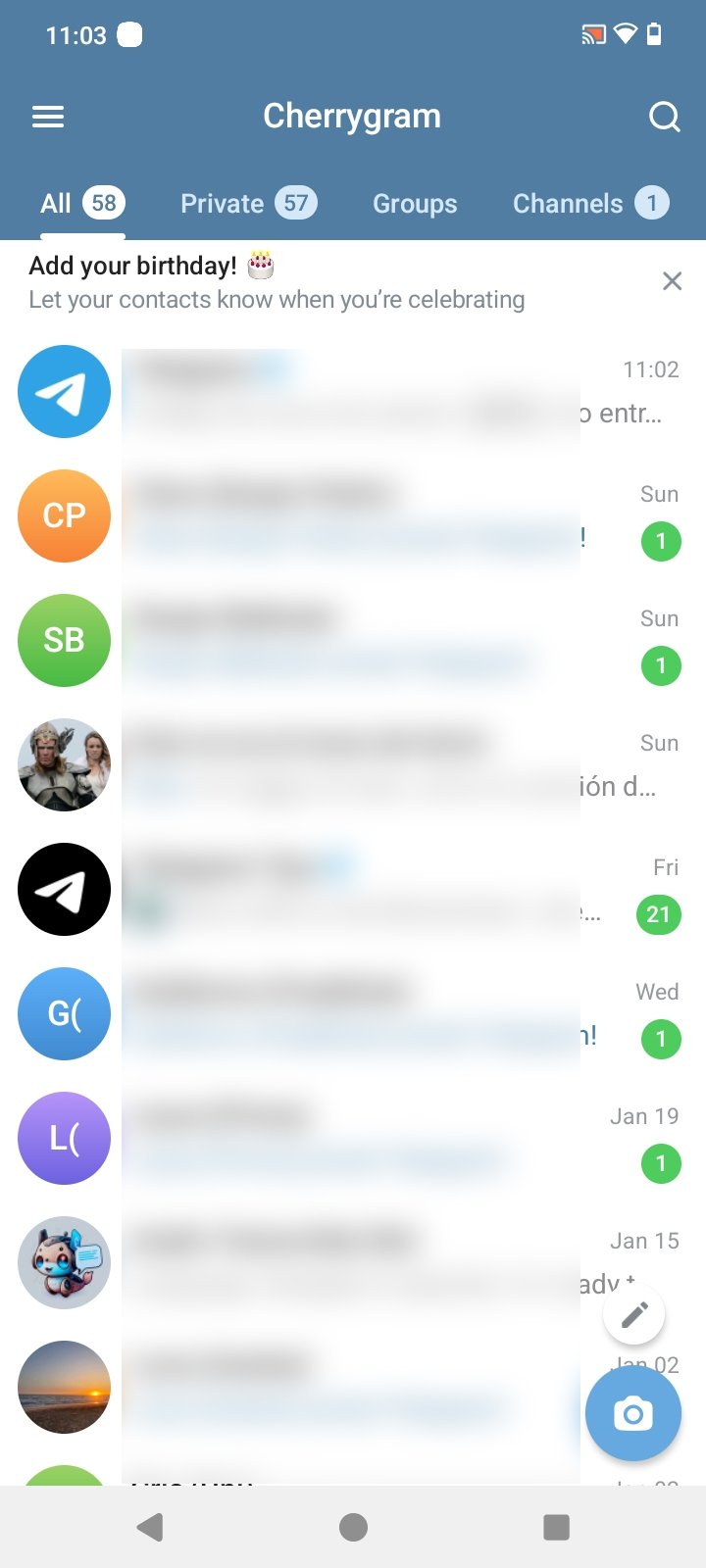The height and width of the screenshot is (1568, 706).
Task: Switch to the All chats tab
Action: (82, 204)
